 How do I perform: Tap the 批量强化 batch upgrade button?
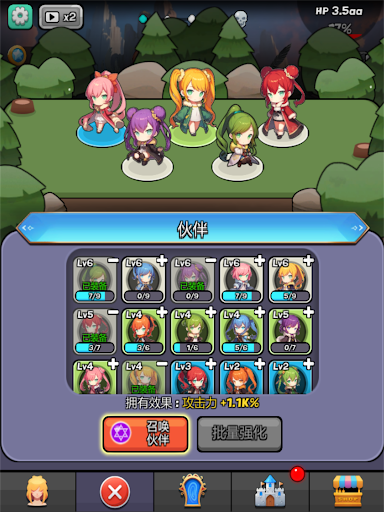coord(239,434)
